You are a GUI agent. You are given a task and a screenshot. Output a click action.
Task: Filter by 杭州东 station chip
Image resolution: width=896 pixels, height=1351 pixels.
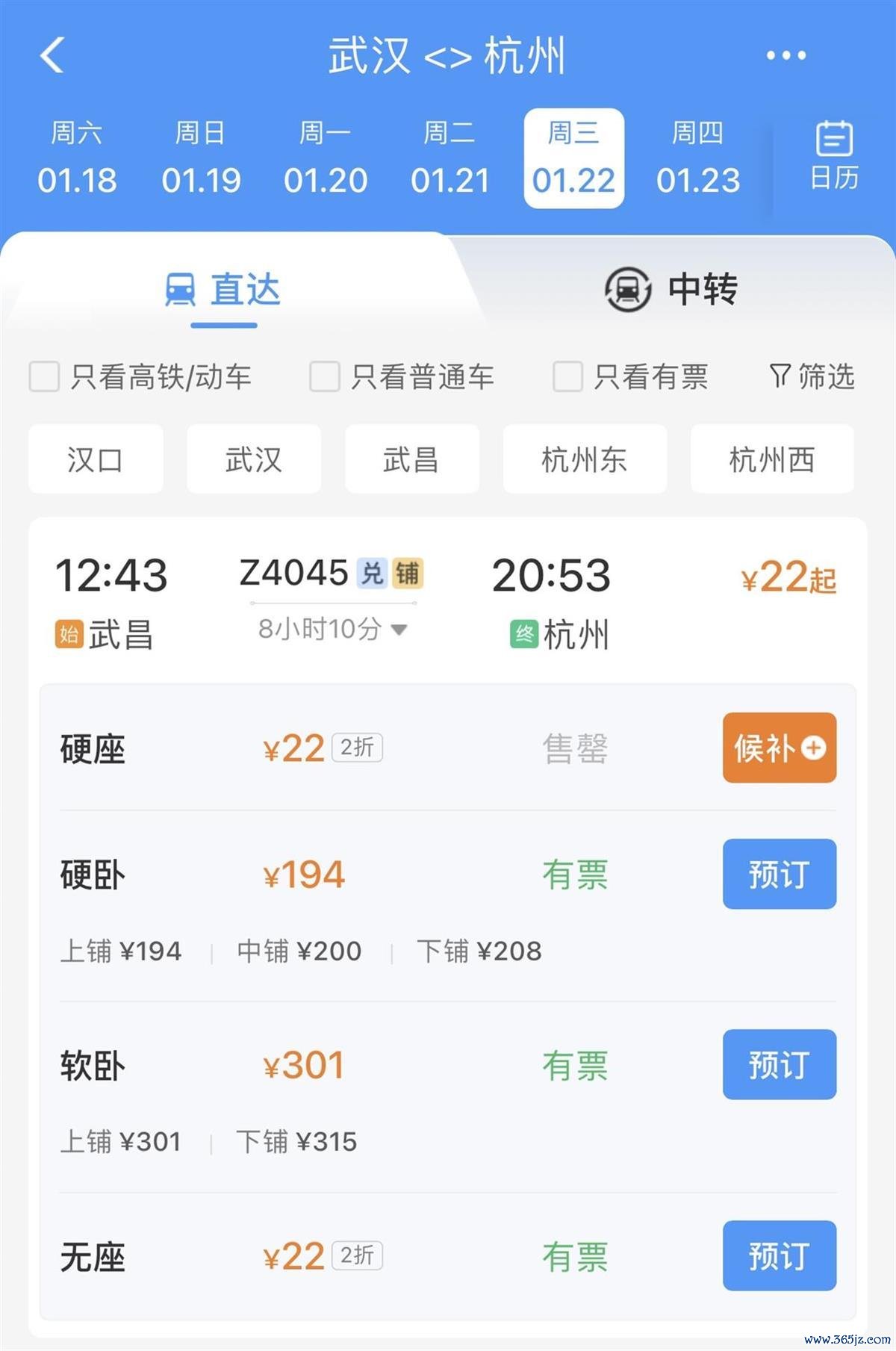585,459
